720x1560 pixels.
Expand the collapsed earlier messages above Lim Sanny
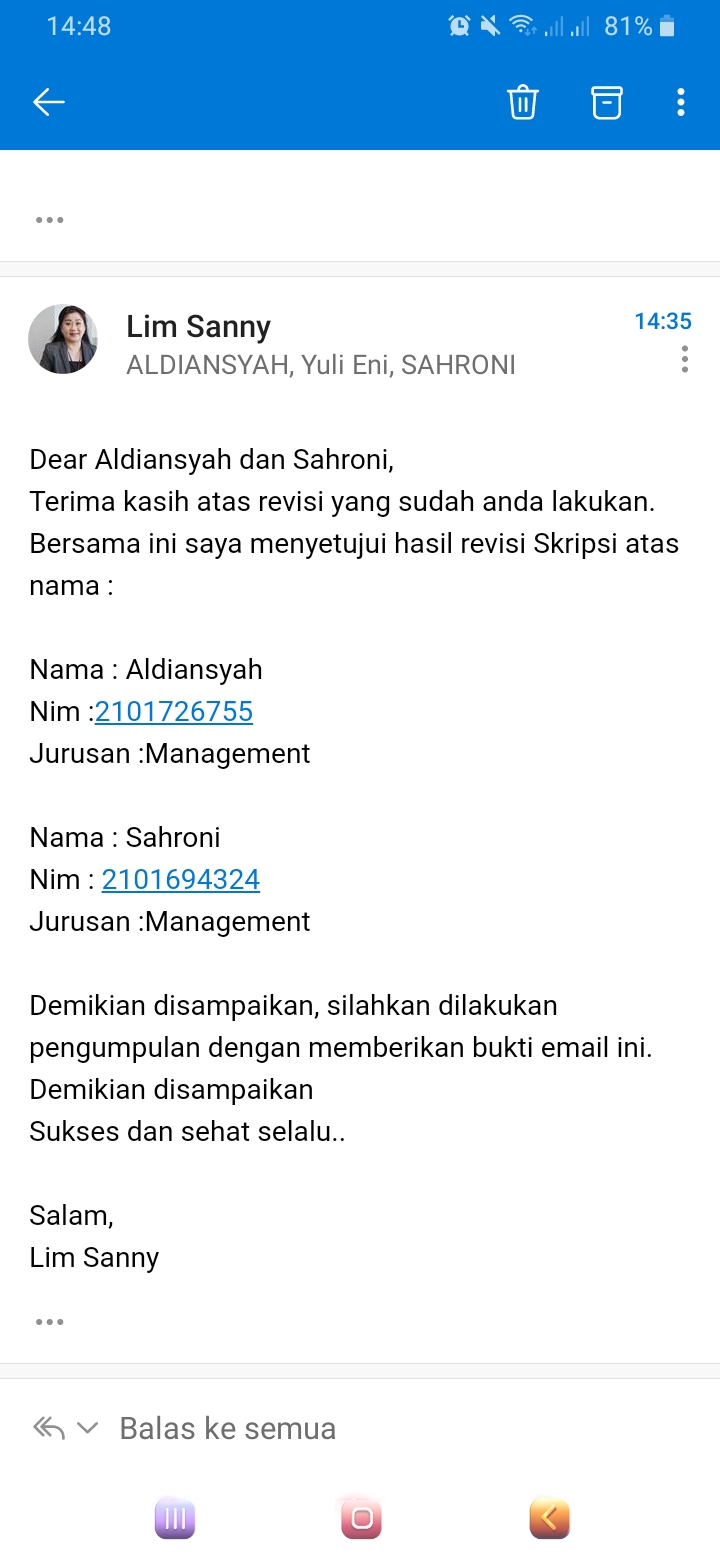tap(49, 220)
